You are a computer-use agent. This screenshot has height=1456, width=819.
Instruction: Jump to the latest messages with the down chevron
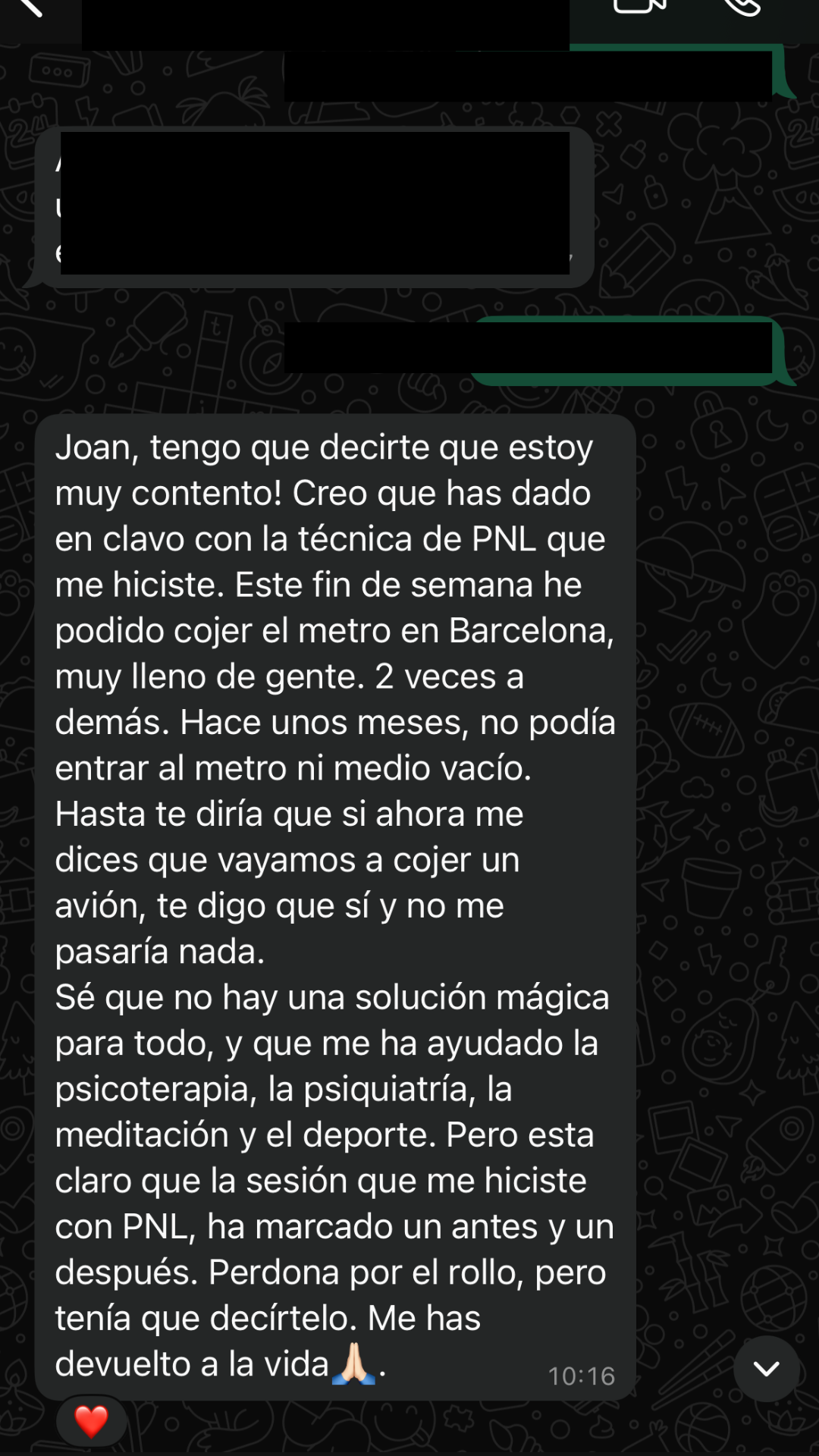click(766, 1369)
